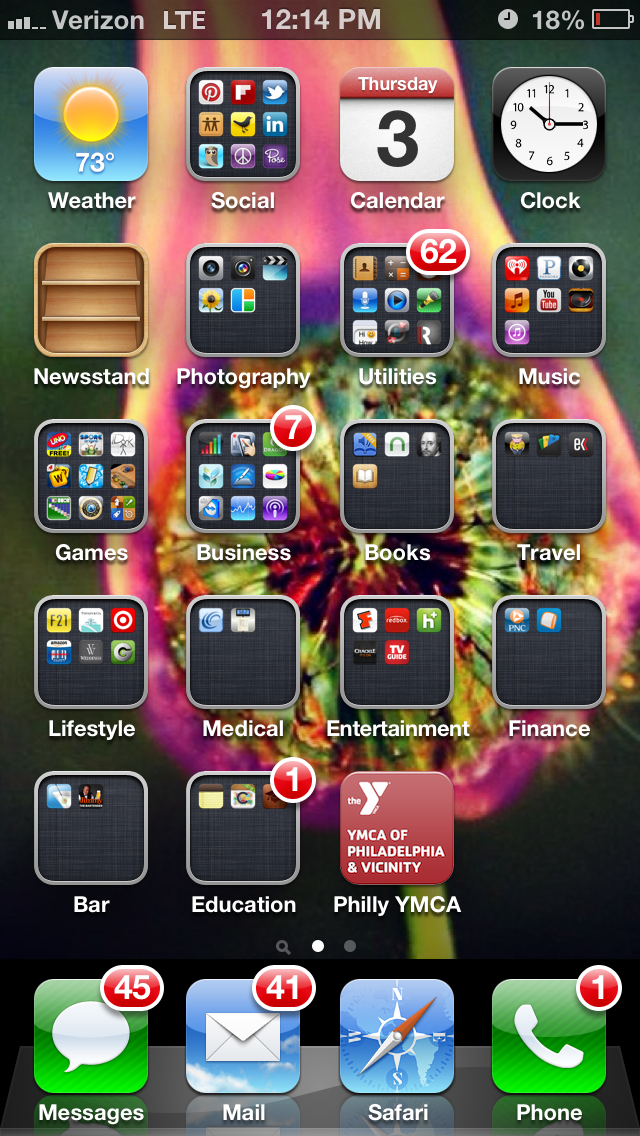Open the Music folder
The height and width of the screenshot is (1136, 640).
click(x=549, y=300)
